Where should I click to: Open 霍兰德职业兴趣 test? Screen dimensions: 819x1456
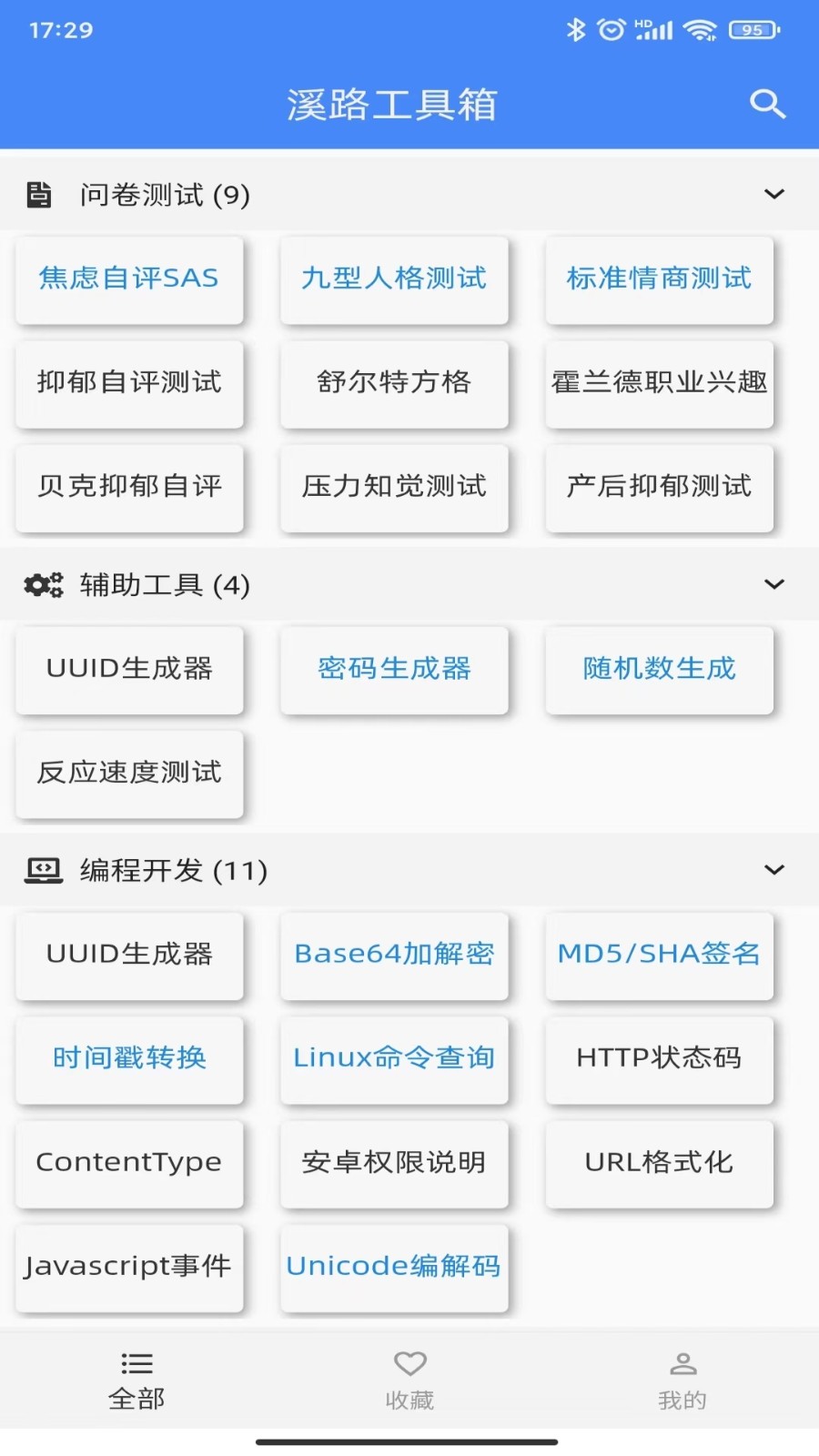tap(659, 382)
